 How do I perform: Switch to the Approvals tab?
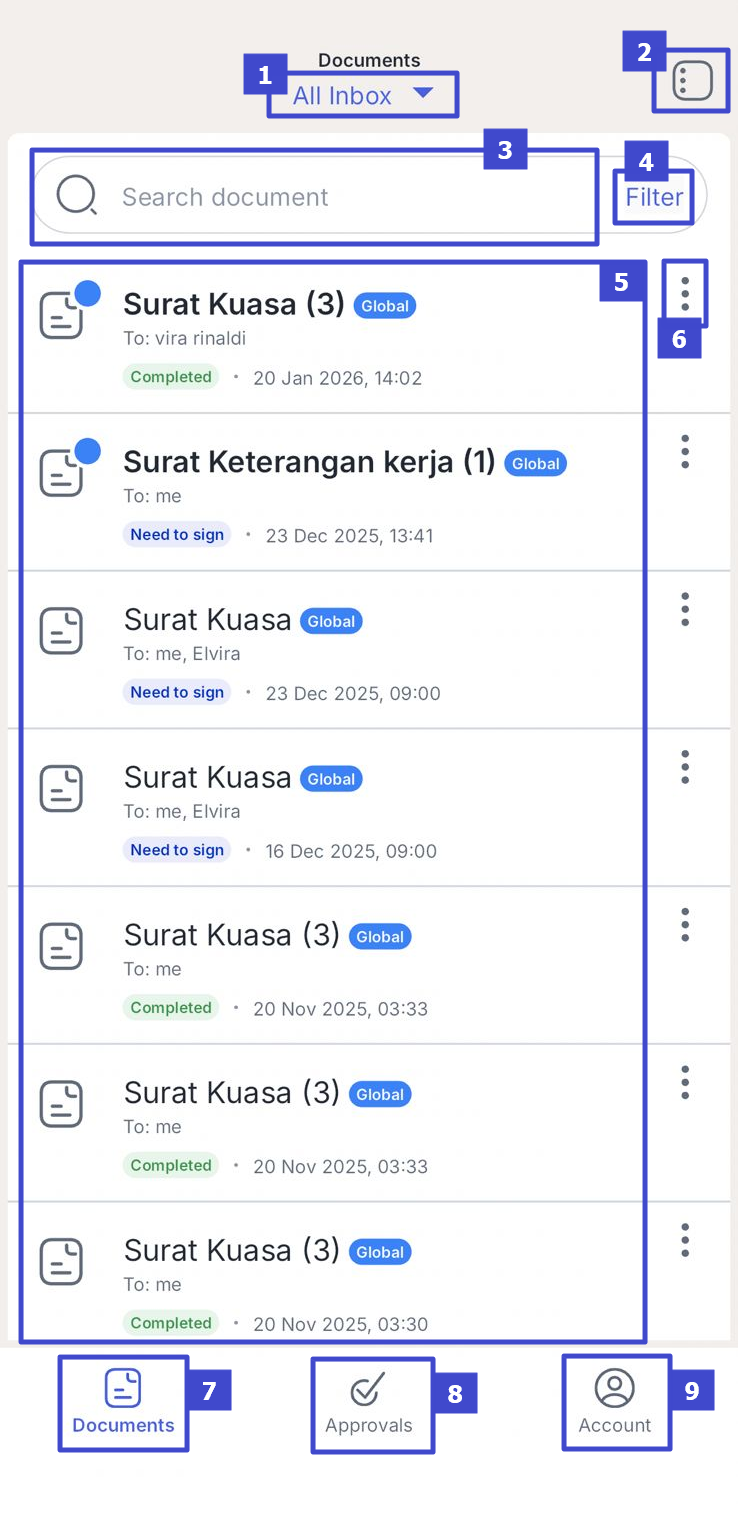click(369, 1404)
